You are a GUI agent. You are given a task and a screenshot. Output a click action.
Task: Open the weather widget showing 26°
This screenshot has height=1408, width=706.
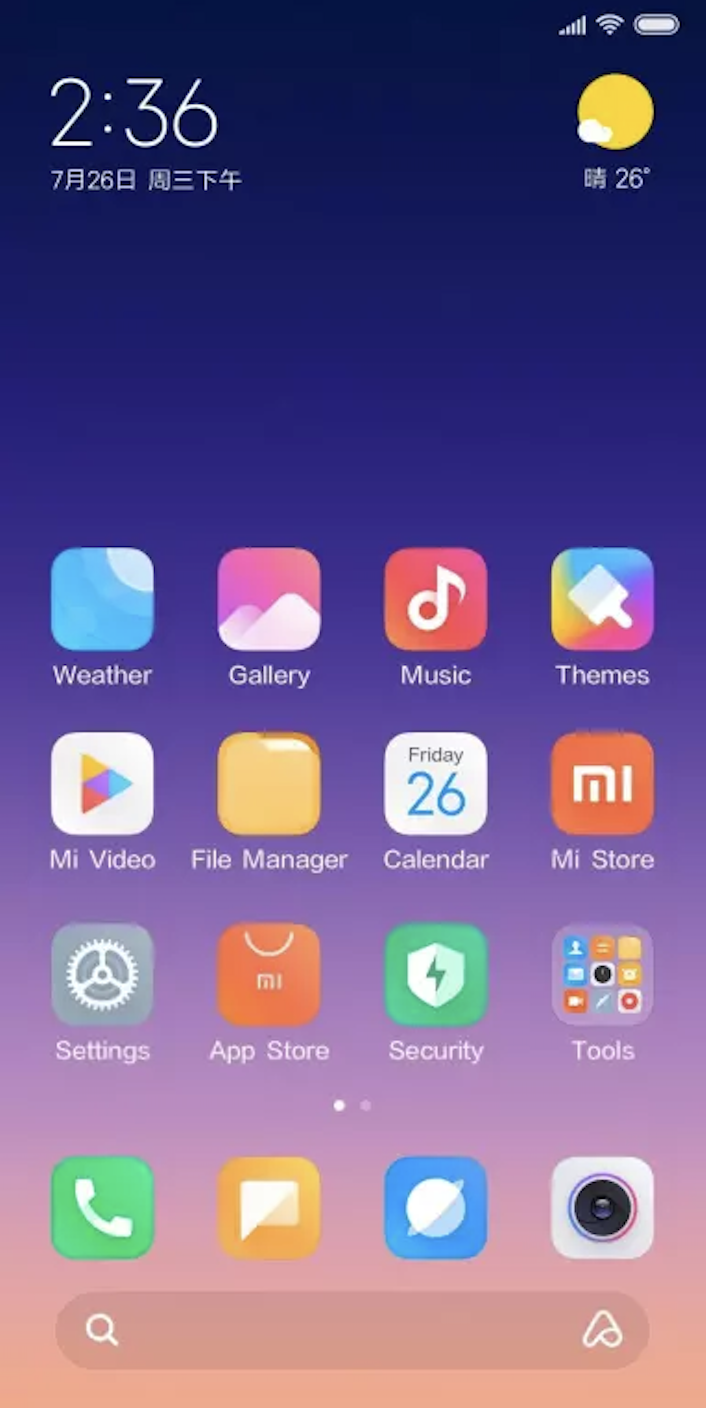pos(615,130)
